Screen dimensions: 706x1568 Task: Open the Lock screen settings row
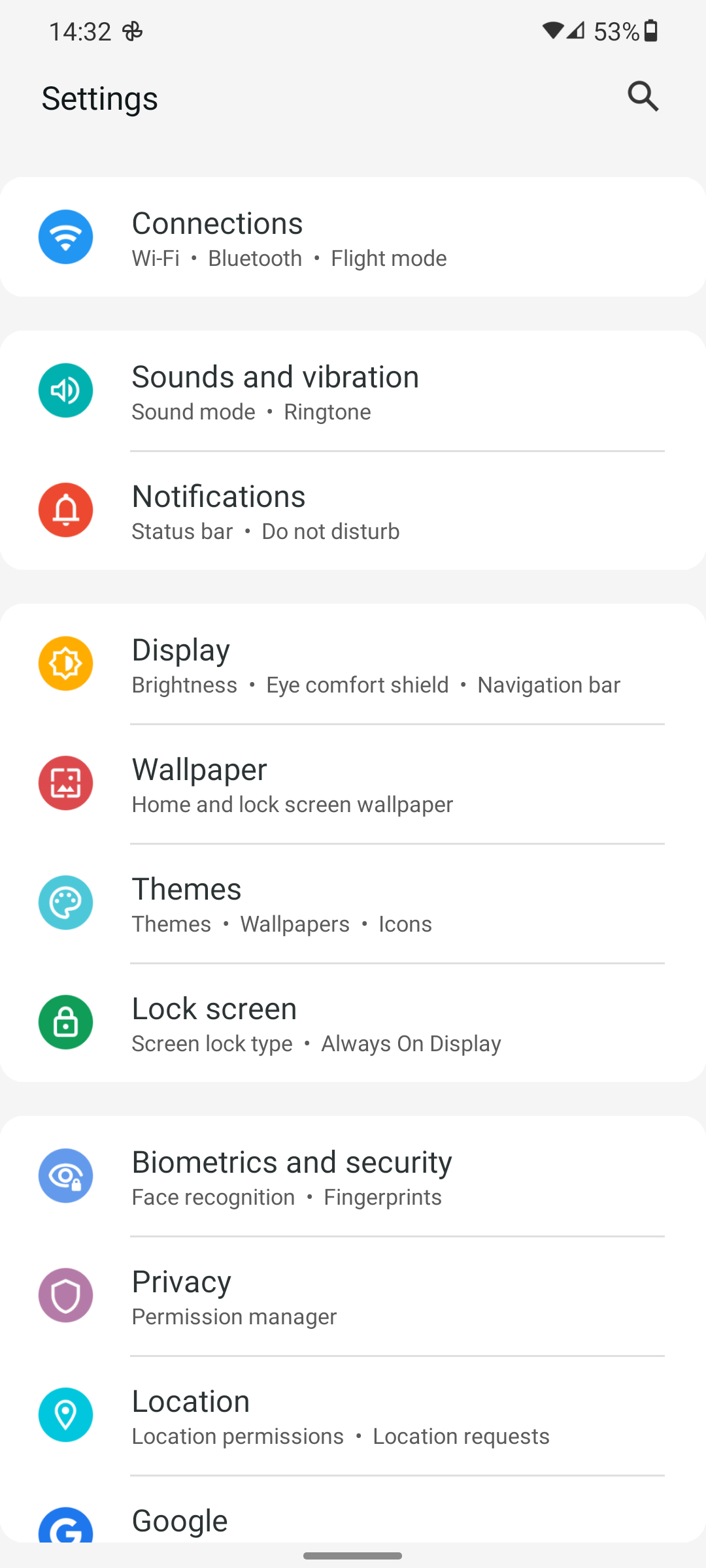click(x=353, y=1022)
